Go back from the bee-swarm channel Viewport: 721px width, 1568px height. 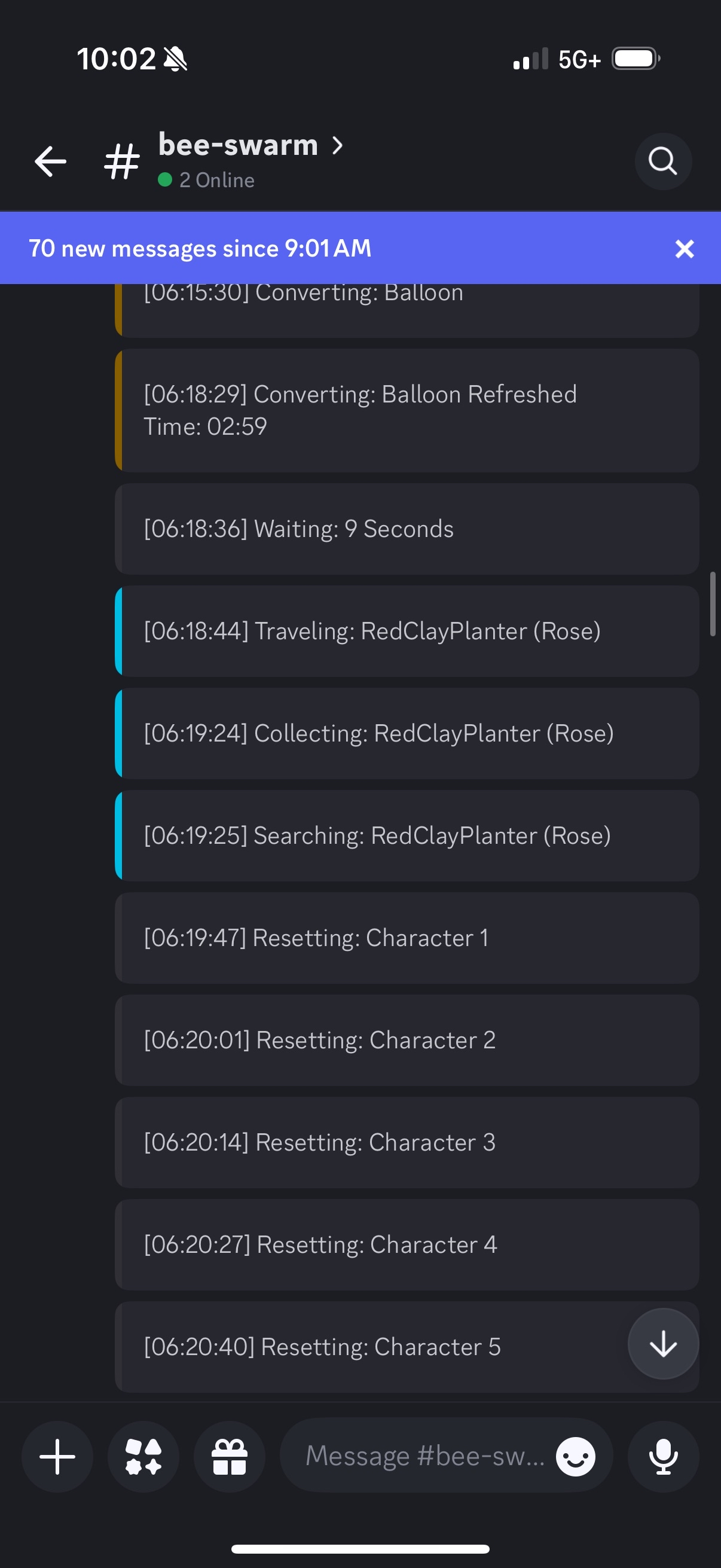coord(50,161)
